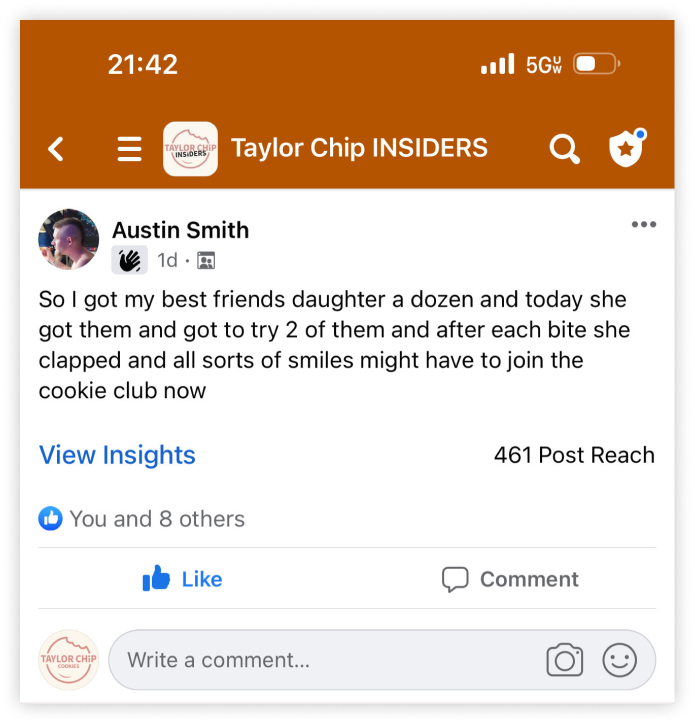Screen dimensions: 695x725
Task: Go back using the header arrow
Action: pos(56,149)
